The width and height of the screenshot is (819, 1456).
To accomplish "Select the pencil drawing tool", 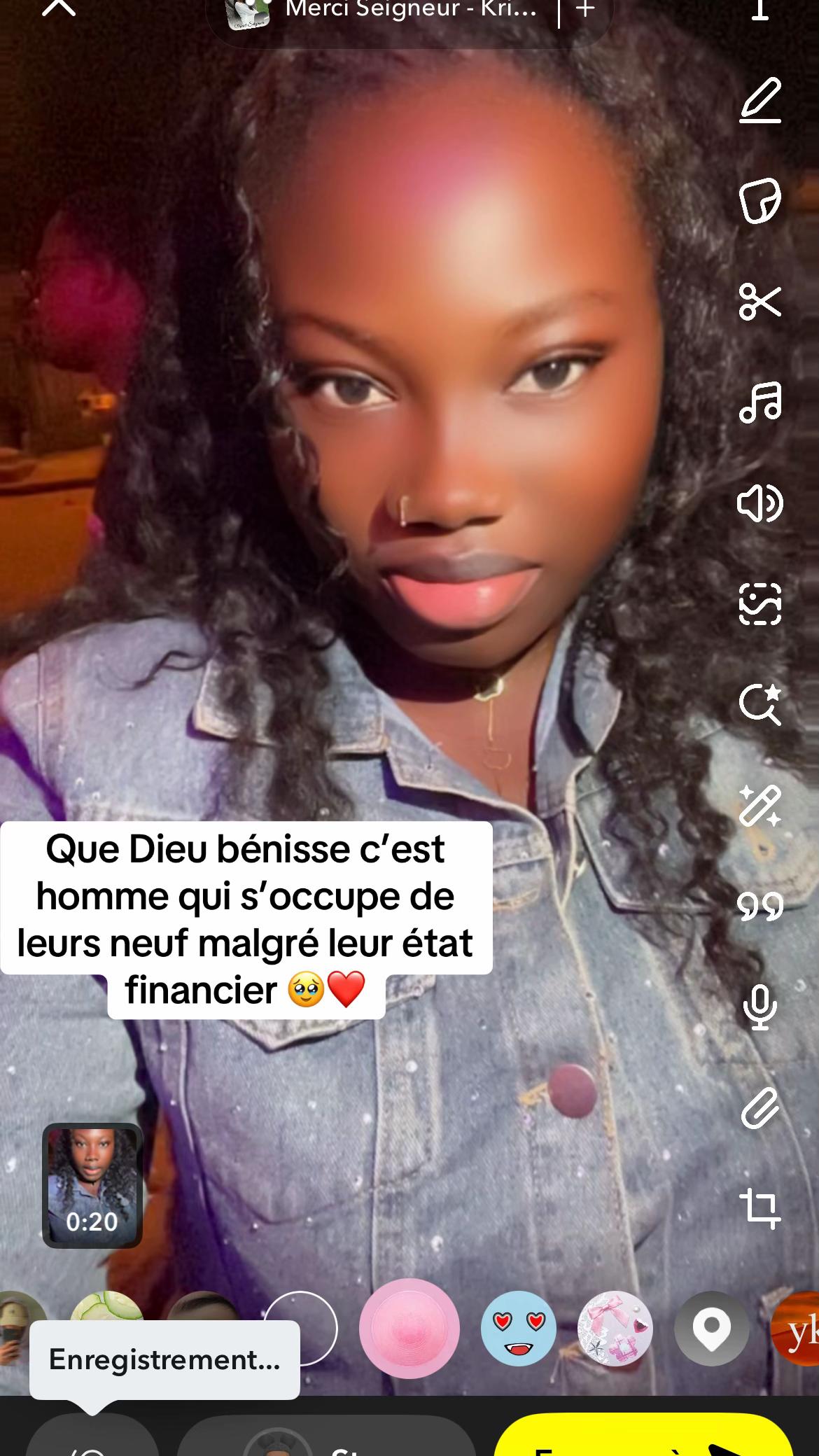I will [760, 101].
